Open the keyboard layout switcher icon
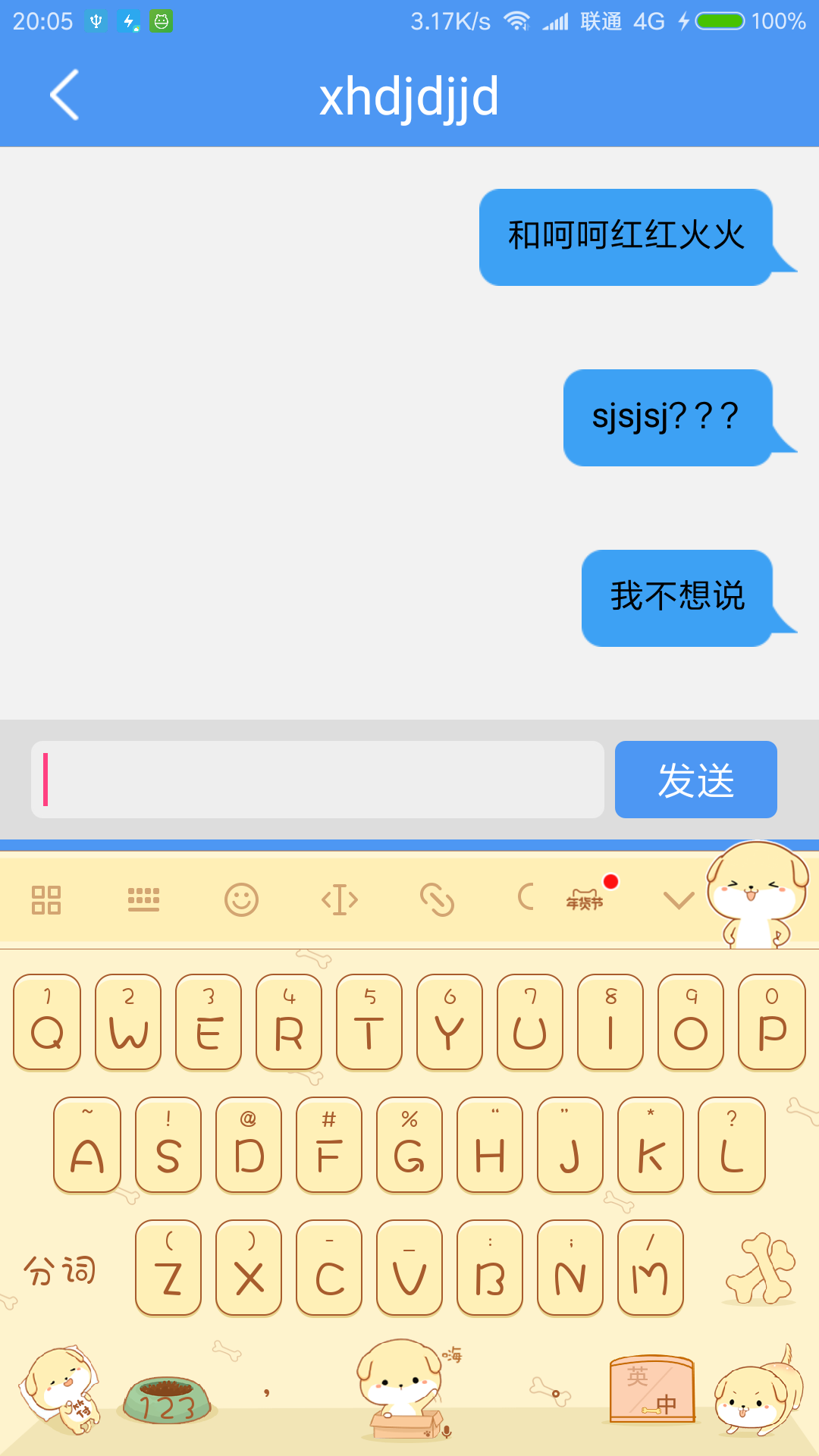 pos(143,900)
